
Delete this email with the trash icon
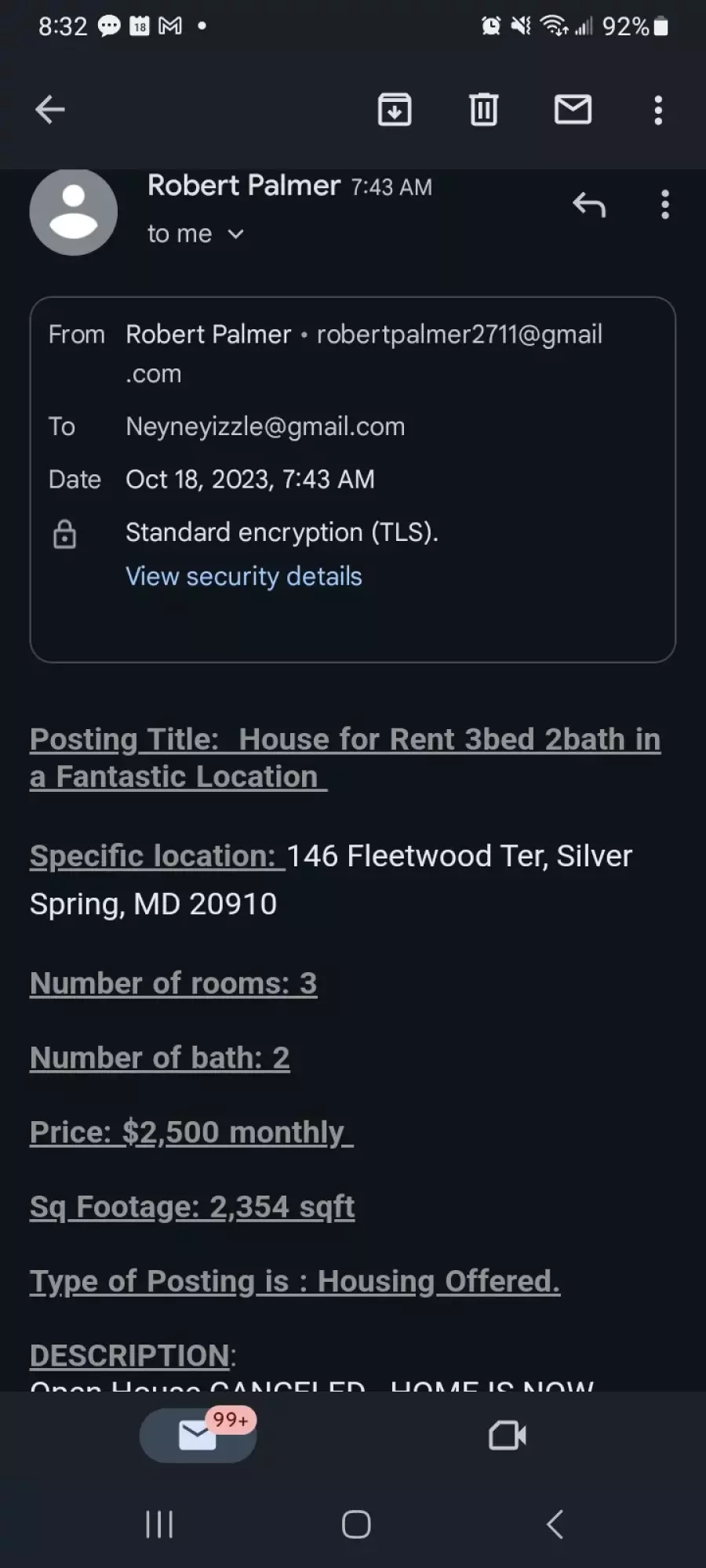tap(484, 110)
